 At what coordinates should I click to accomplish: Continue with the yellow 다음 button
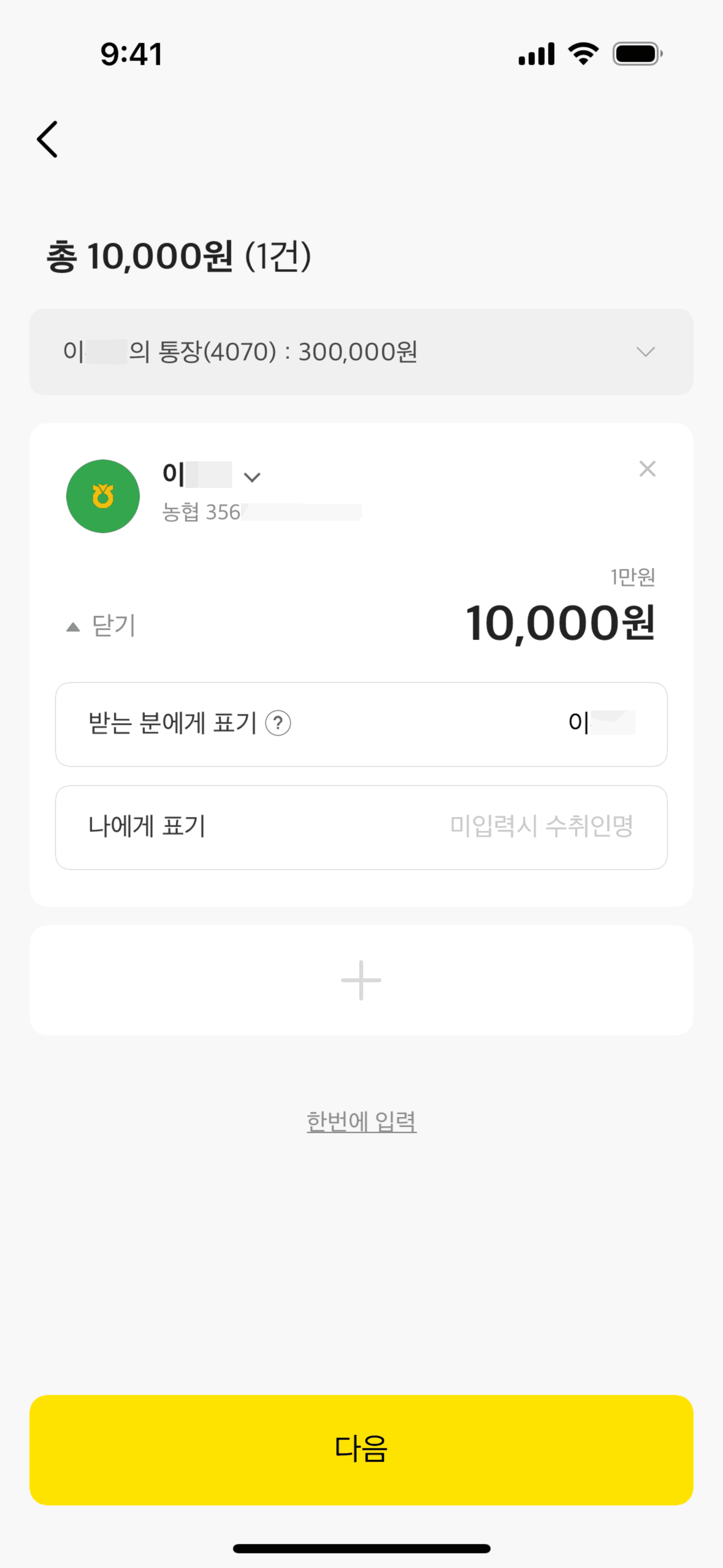tap(361, 1449)
